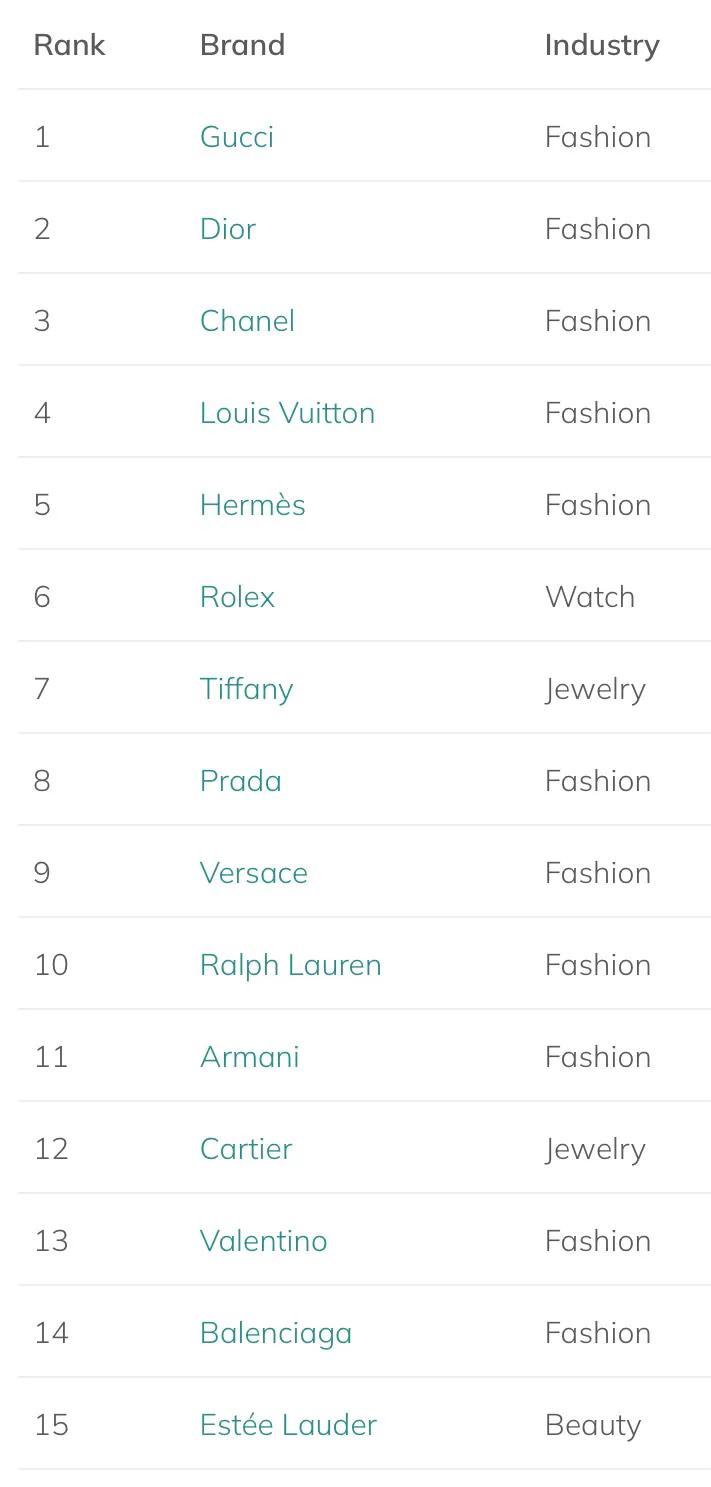The height and width of the screenshot is (1487, 711).
Task: Tap the Valentino link
Action: point(263,1241)
